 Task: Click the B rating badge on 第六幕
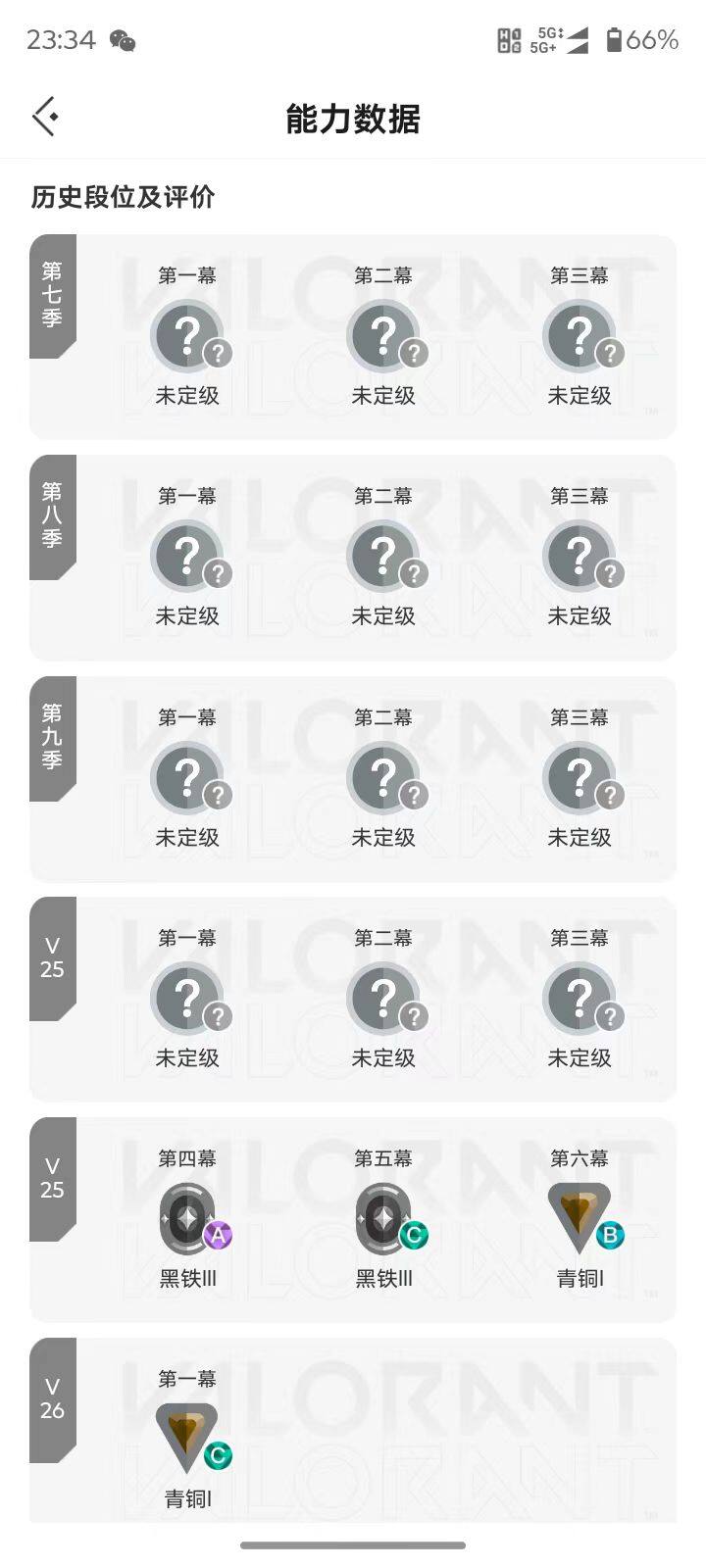[x=610, y=1237]
